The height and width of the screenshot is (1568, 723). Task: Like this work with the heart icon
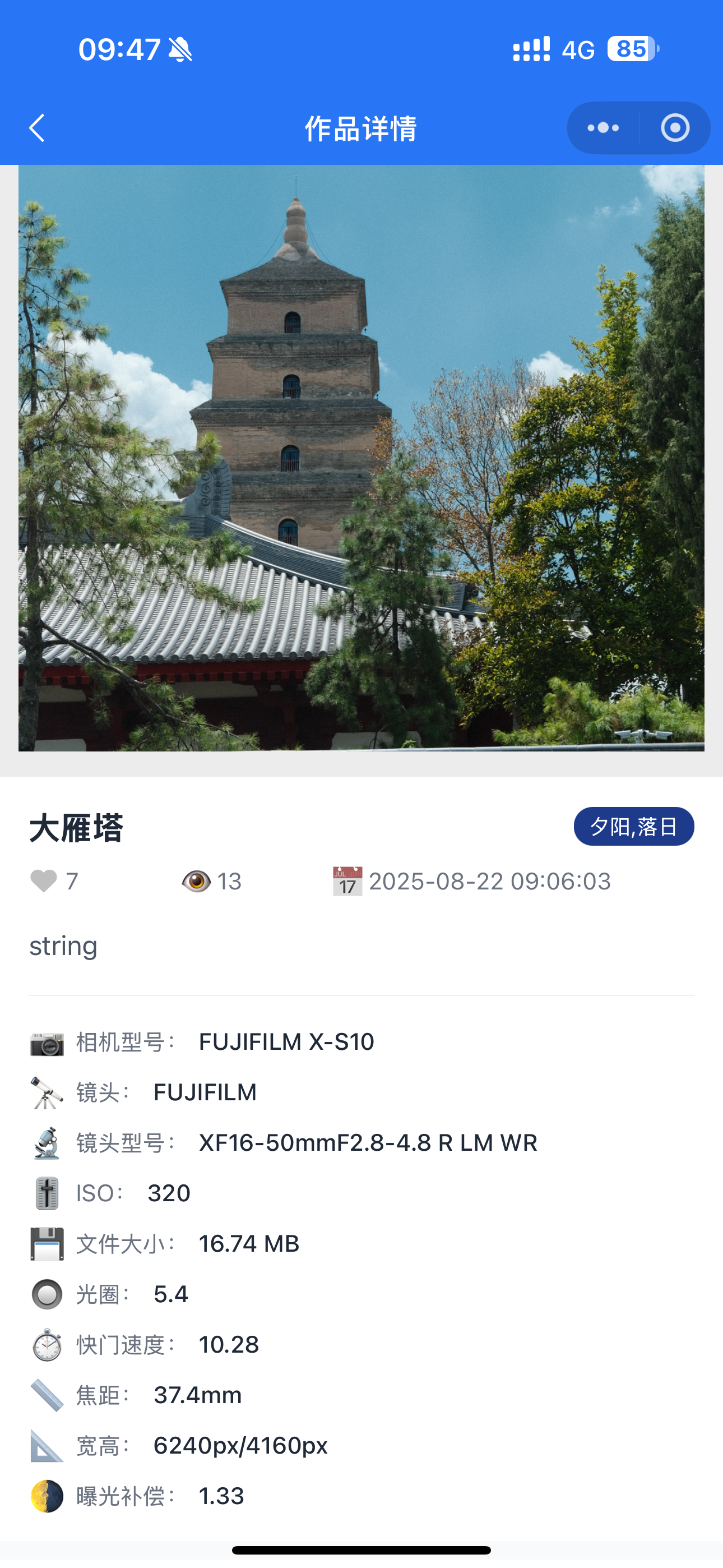pos(44,881)
